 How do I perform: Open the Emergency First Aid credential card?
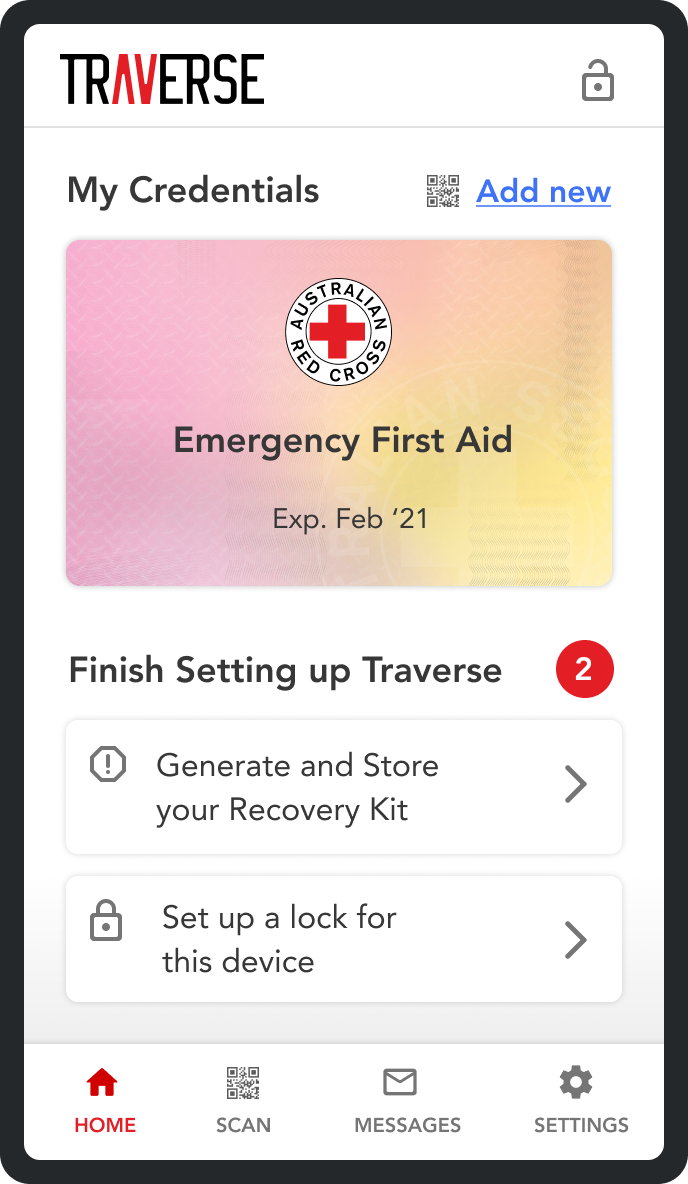click(x=339, y=412)
